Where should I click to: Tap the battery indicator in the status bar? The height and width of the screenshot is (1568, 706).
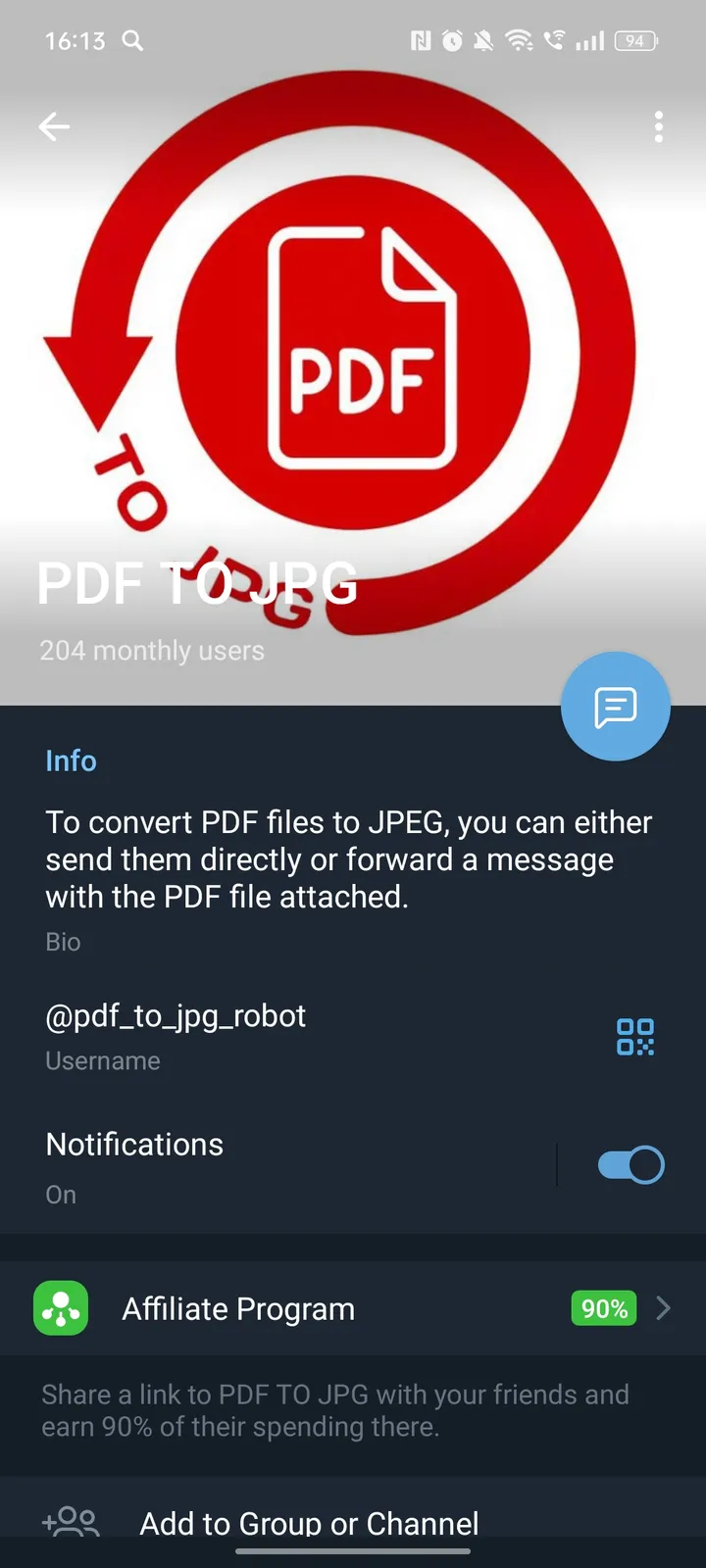pos(633,41)
